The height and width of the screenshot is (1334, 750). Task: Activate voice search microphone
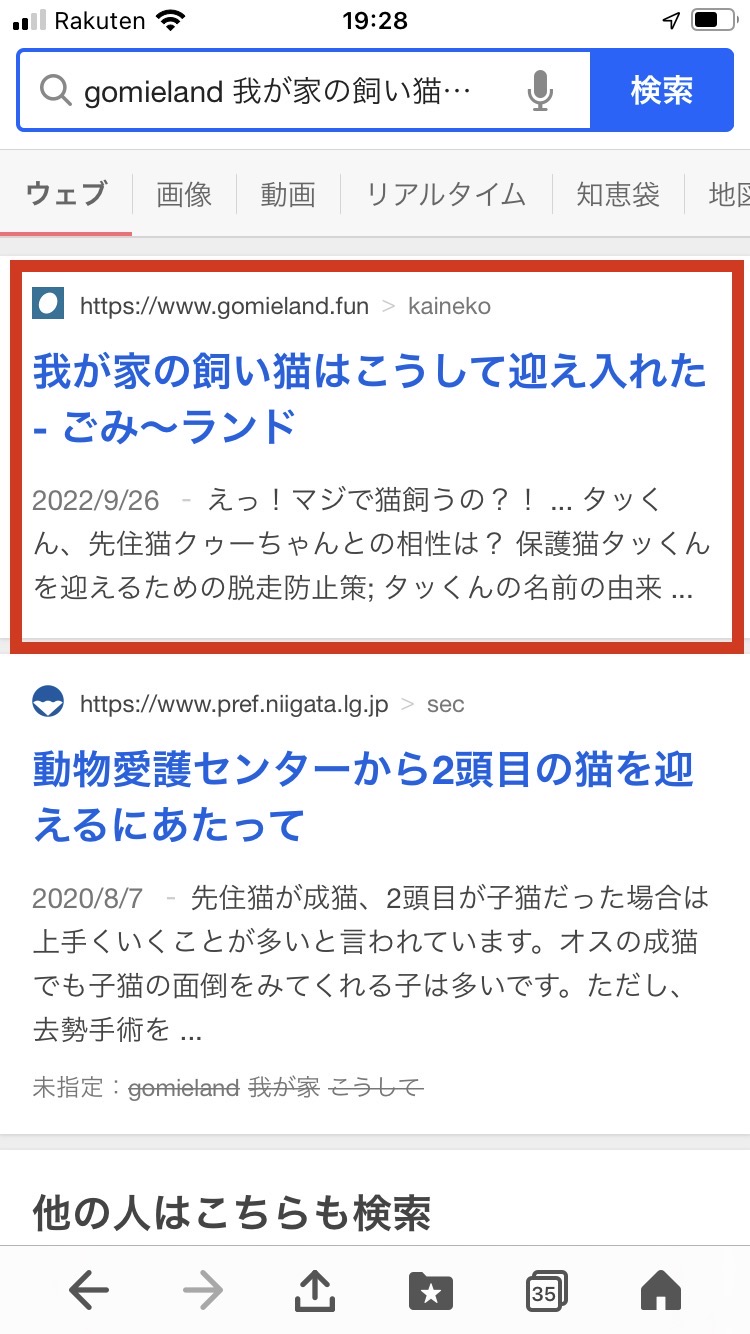(x=540, y=92)
